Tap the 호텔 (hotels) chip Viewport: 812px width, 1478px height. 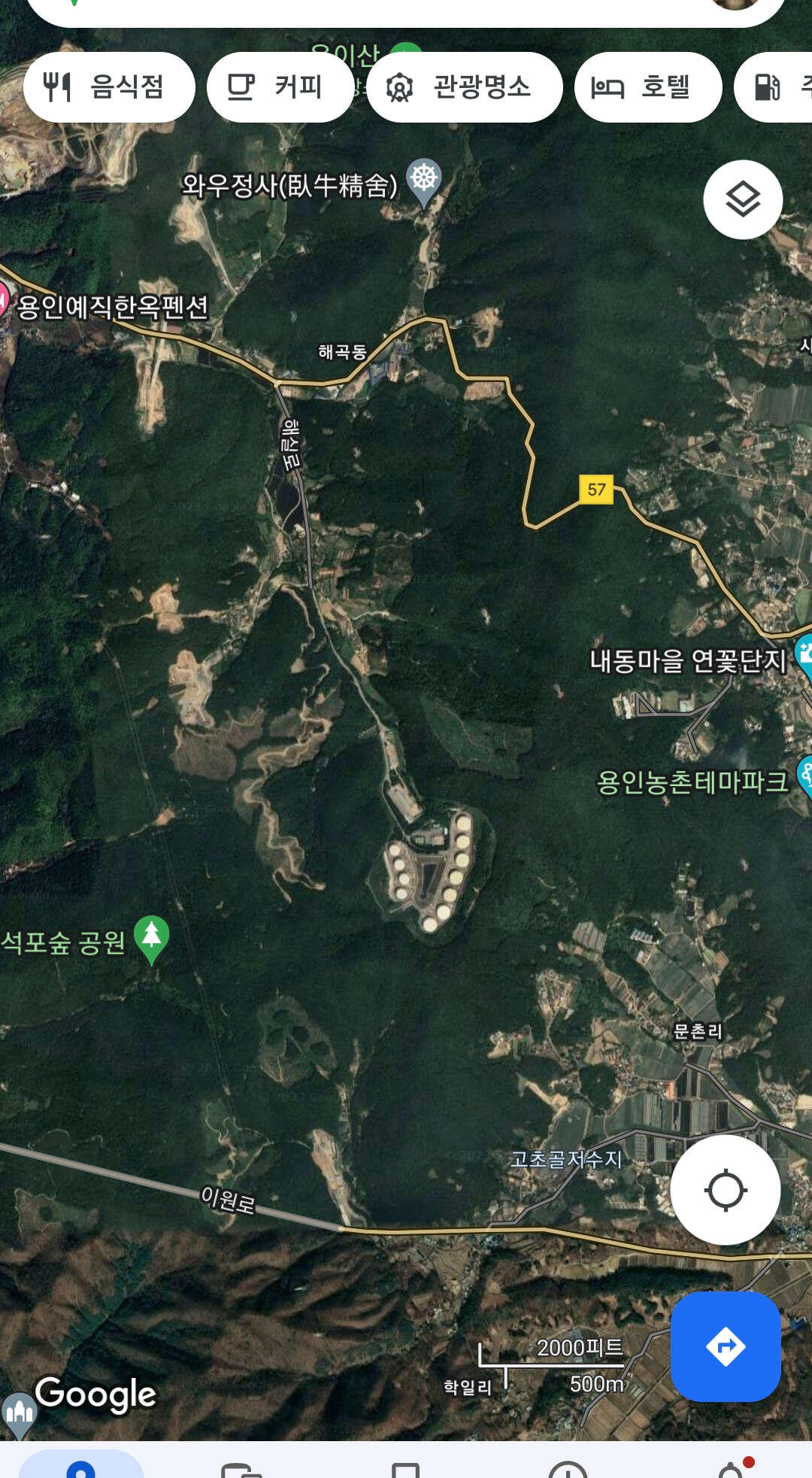point(647,87)
